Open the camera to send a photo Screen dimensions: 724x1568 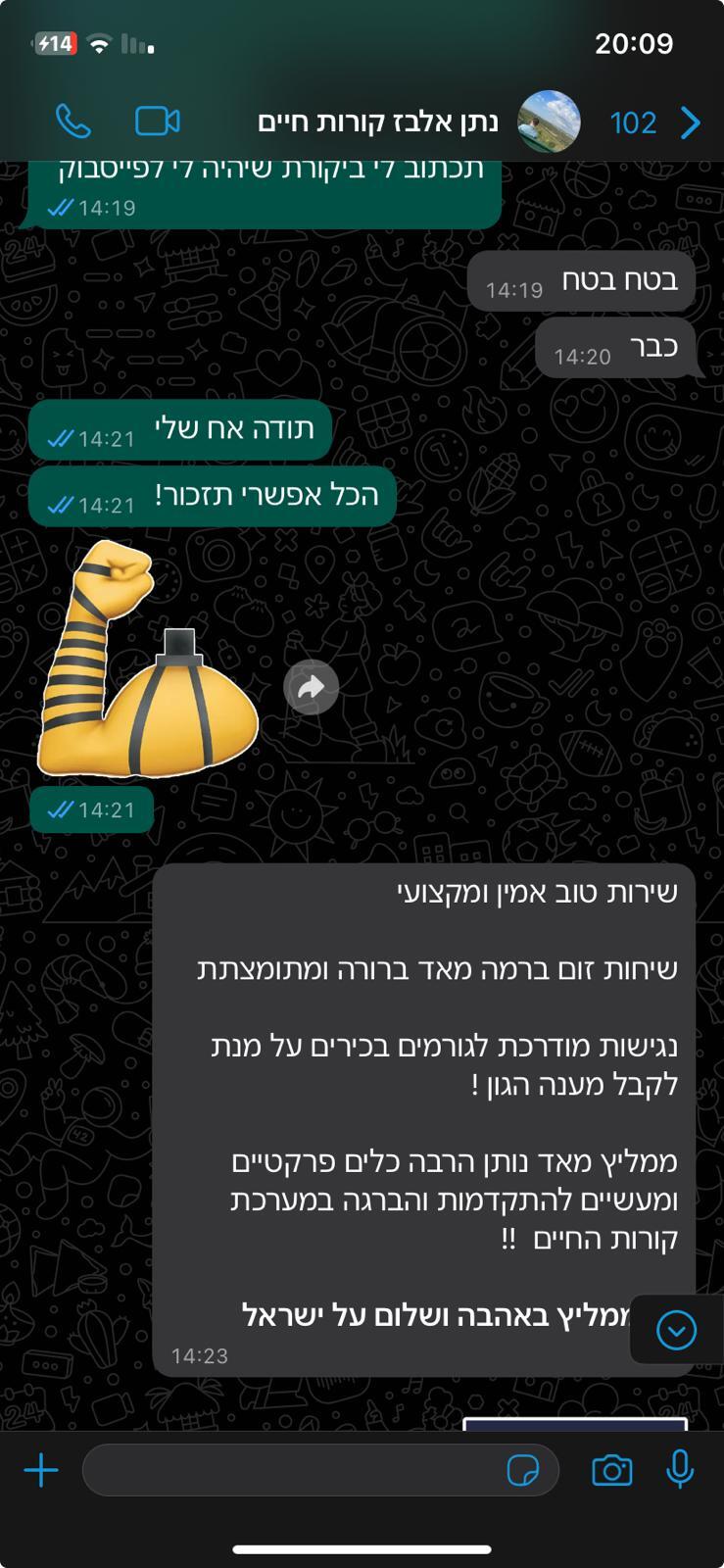[x=611, y=1470]
